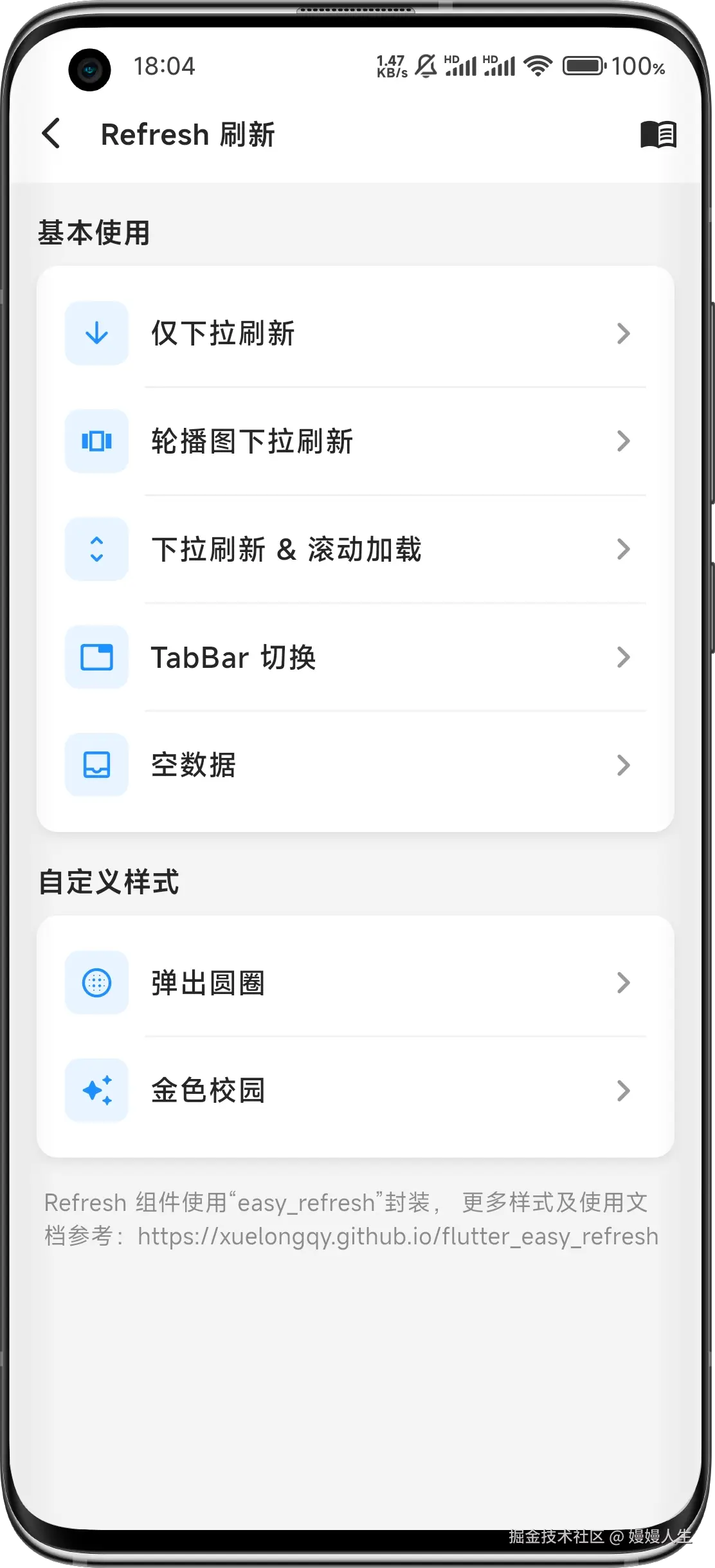The width and height of the screenshot is (715, 1568).
Task: Tap the up-down arrows icon beside 下拉刷新 & 滚动加载
Action: 95,549
